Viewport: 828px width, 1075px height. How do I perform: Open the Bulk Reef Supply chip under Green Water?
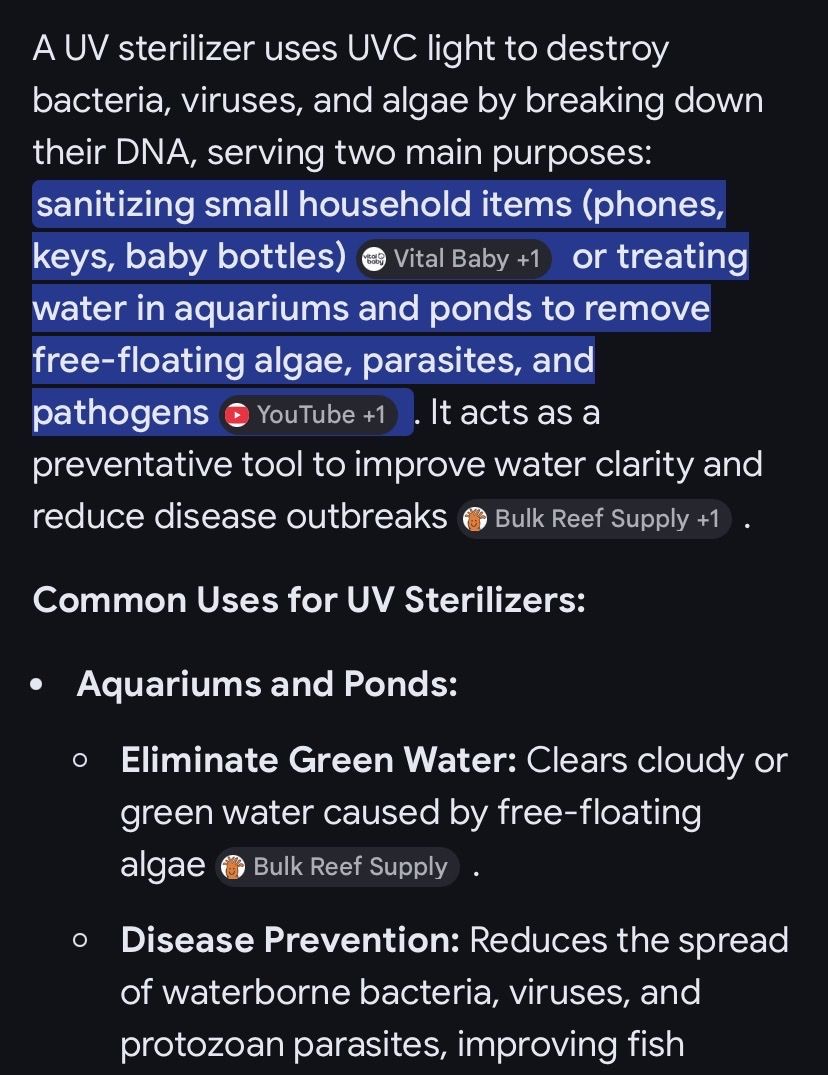(338, 867)
